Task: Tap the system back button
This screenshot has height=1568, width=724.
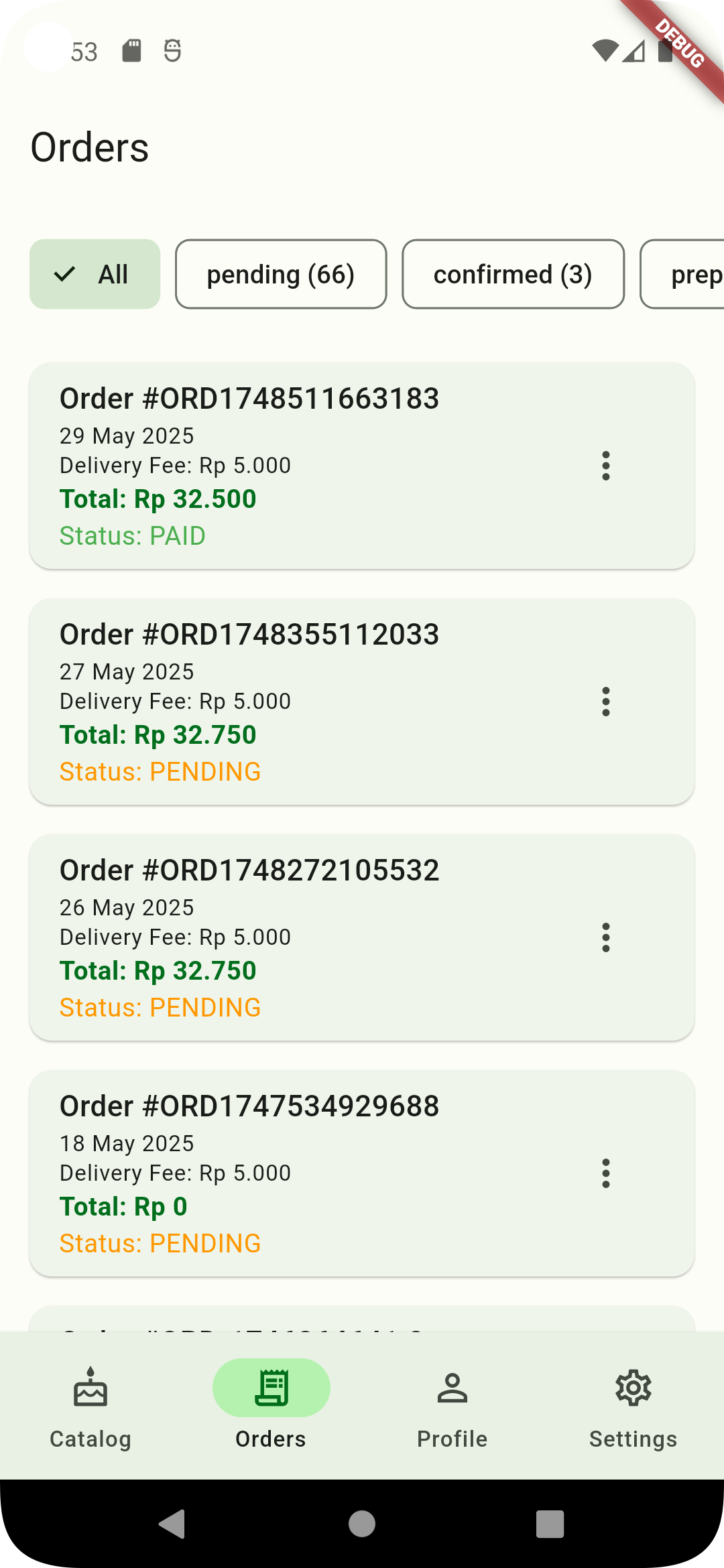Action: (x=172, y=1524)
